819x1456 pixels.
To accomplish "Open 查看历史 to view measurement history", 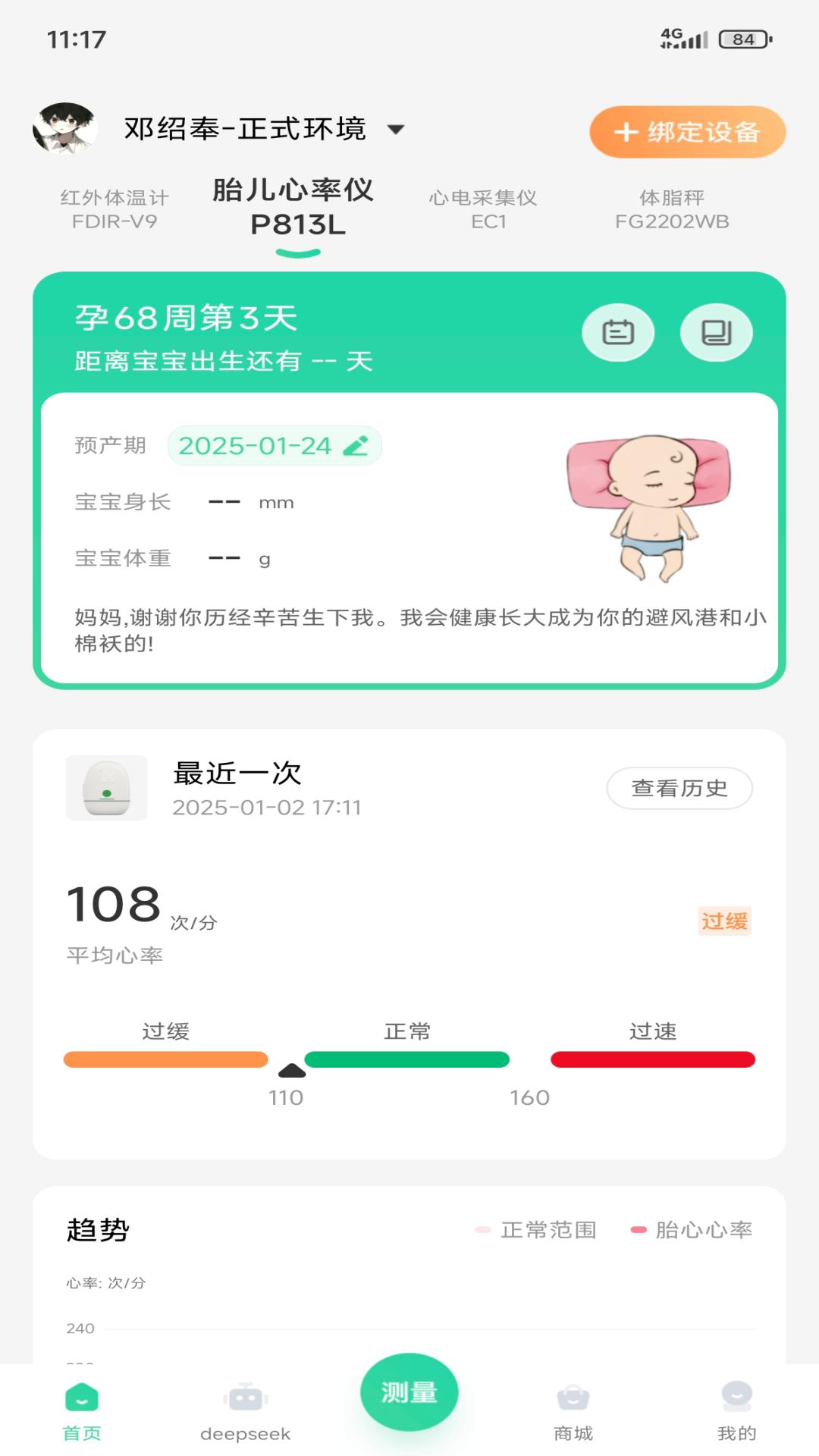I will tap(679, 789).
